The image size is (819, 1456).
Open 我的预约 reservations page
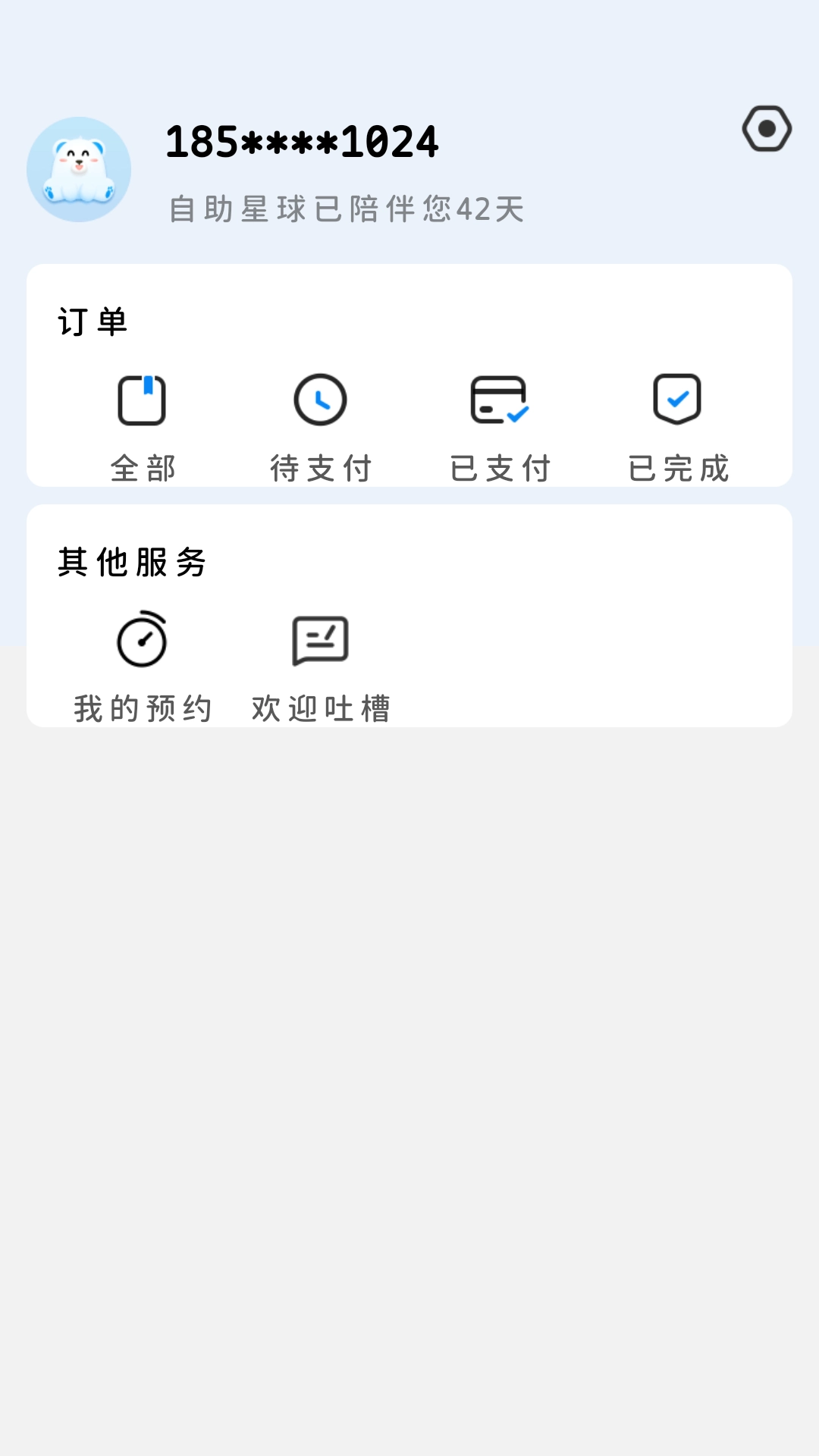click(x=143, y=708)
